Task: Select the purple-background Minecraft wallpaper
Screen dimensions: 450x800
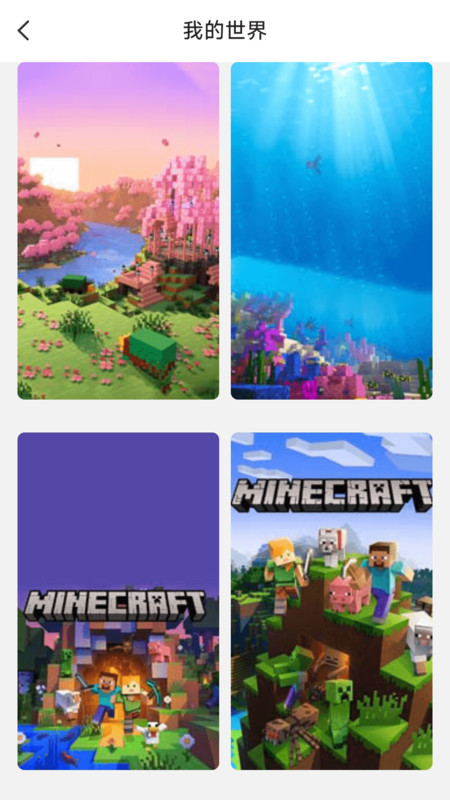Action: pos(118,601)
